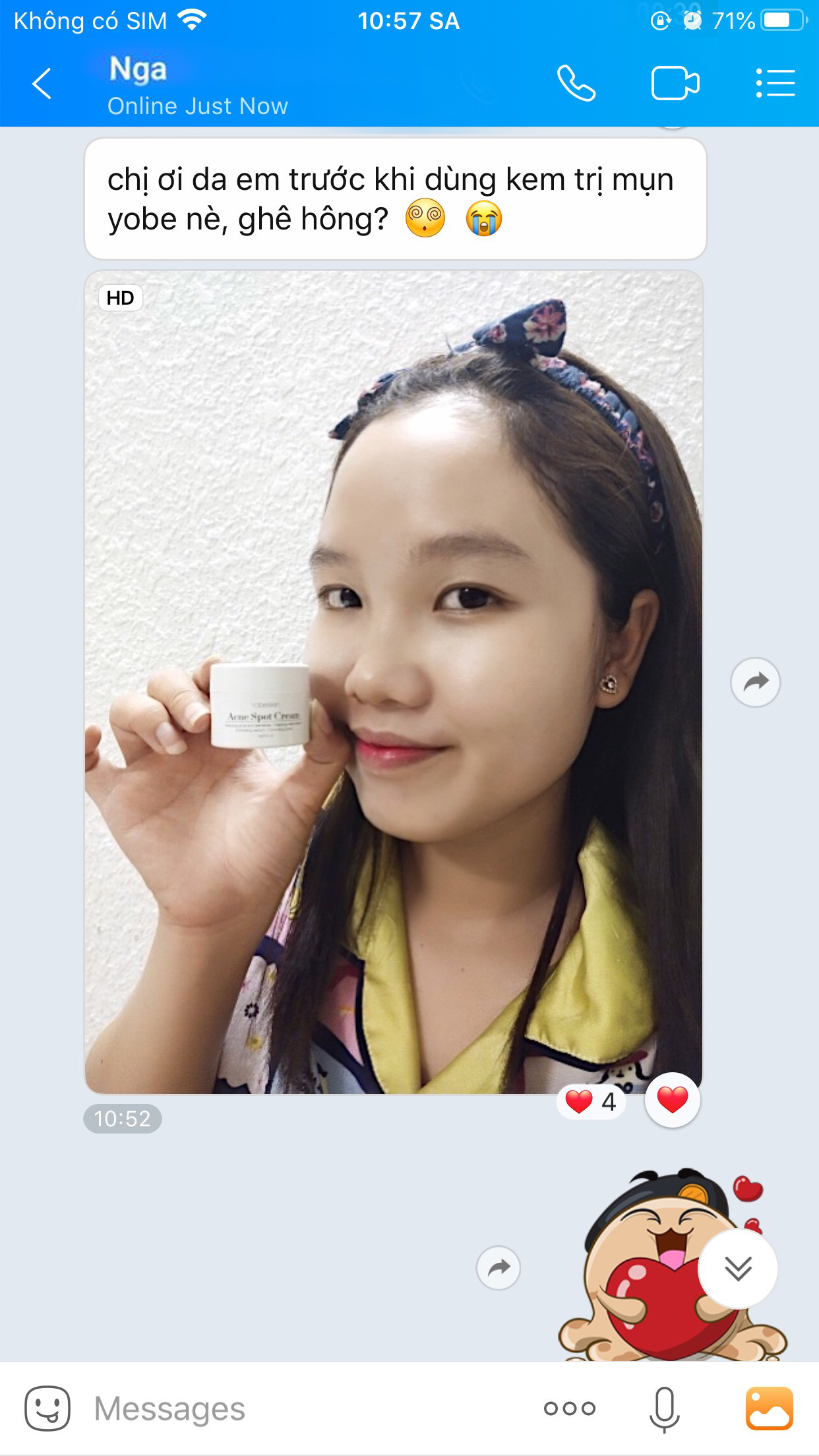Forward the photo message

[755, 682]
